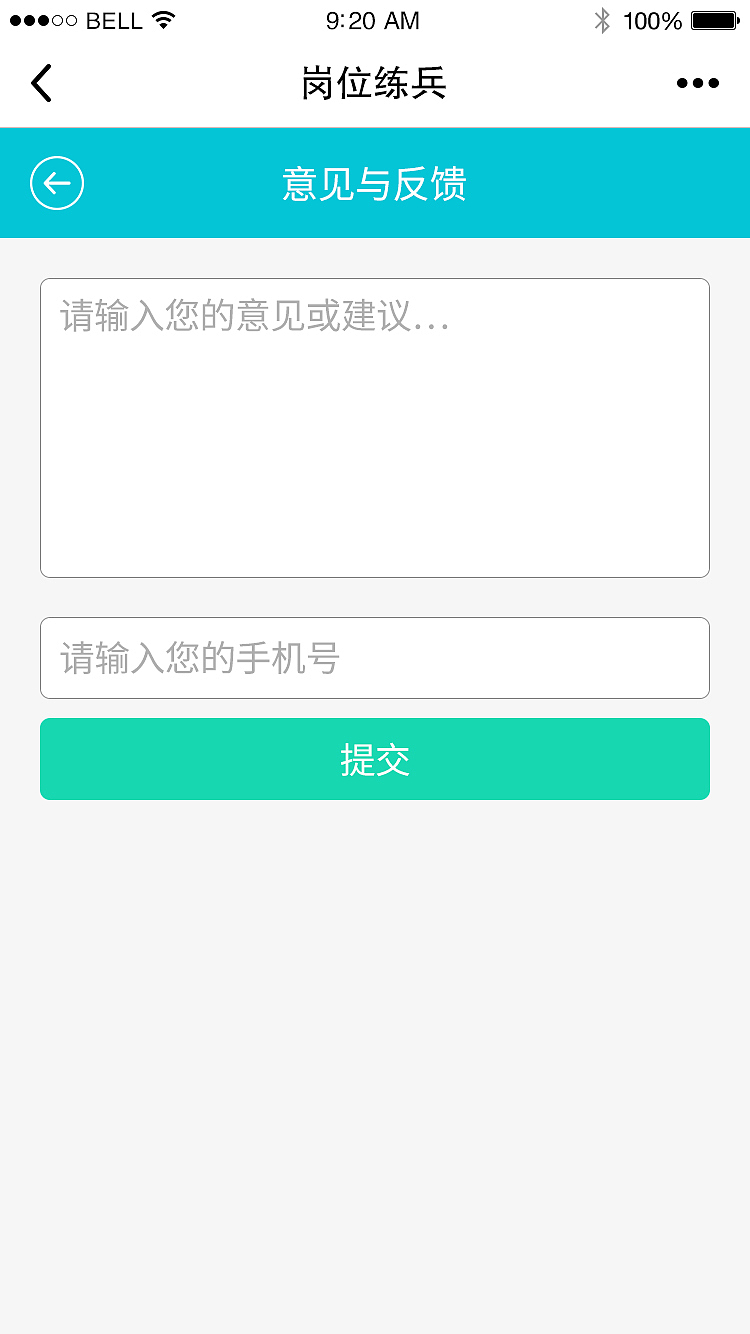This screenshot has height=1334, width=750.
Task: Tap the circled back arrow beside 意见与反馈
Action: [57, 184]
